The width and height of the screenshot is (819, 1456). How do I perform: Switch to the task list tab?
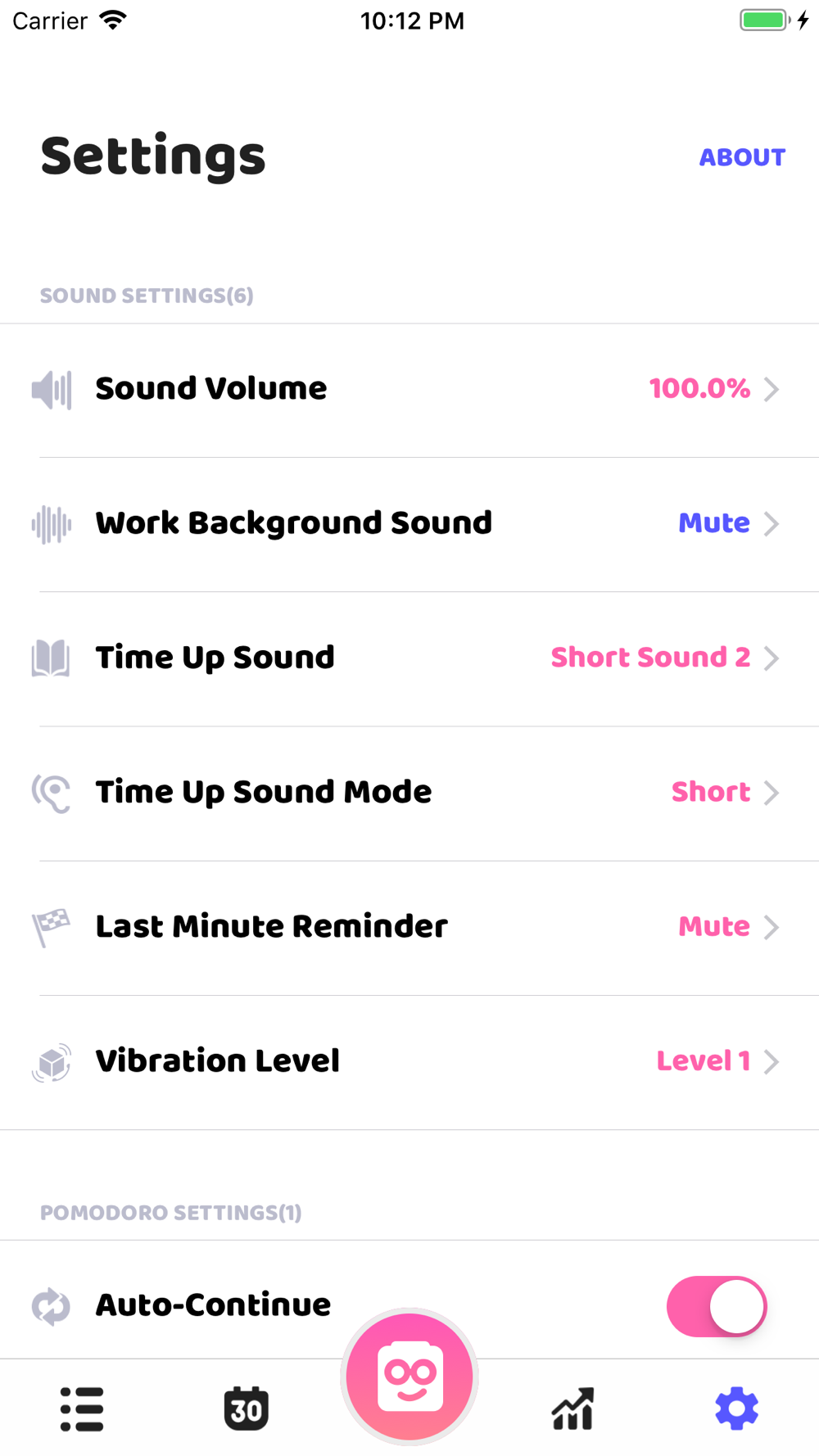point(82,1409)
